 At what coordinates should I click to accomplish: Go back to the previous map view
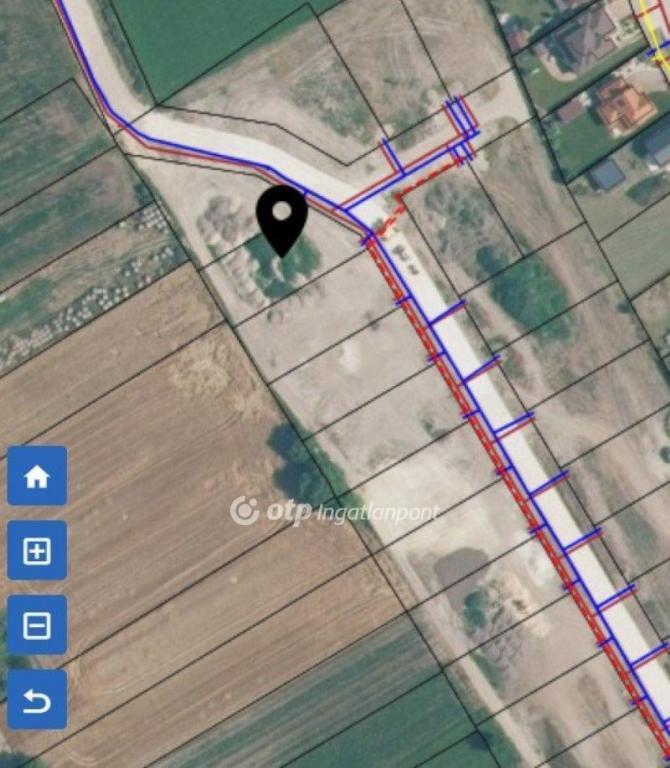37,699
